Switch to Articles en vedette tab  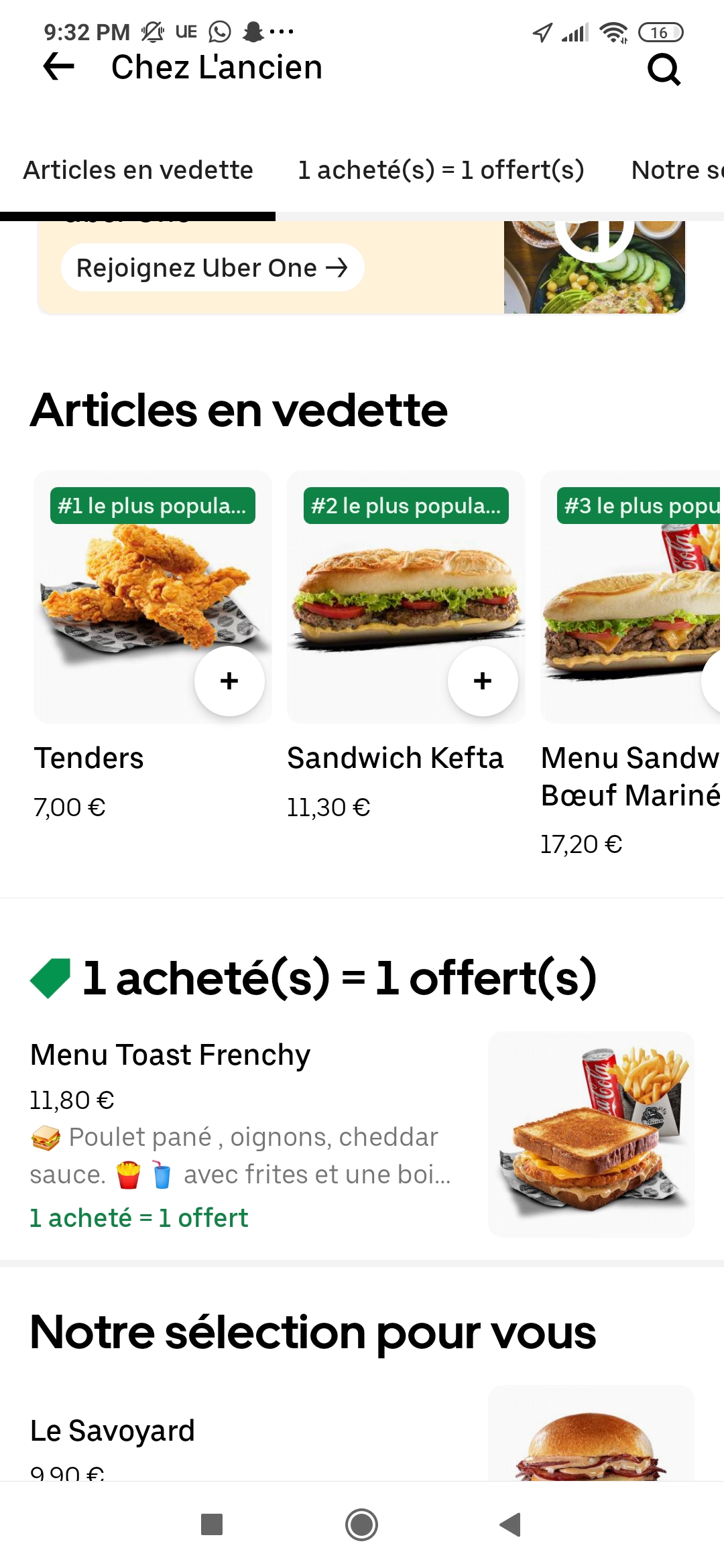click(x=138, y=170)
